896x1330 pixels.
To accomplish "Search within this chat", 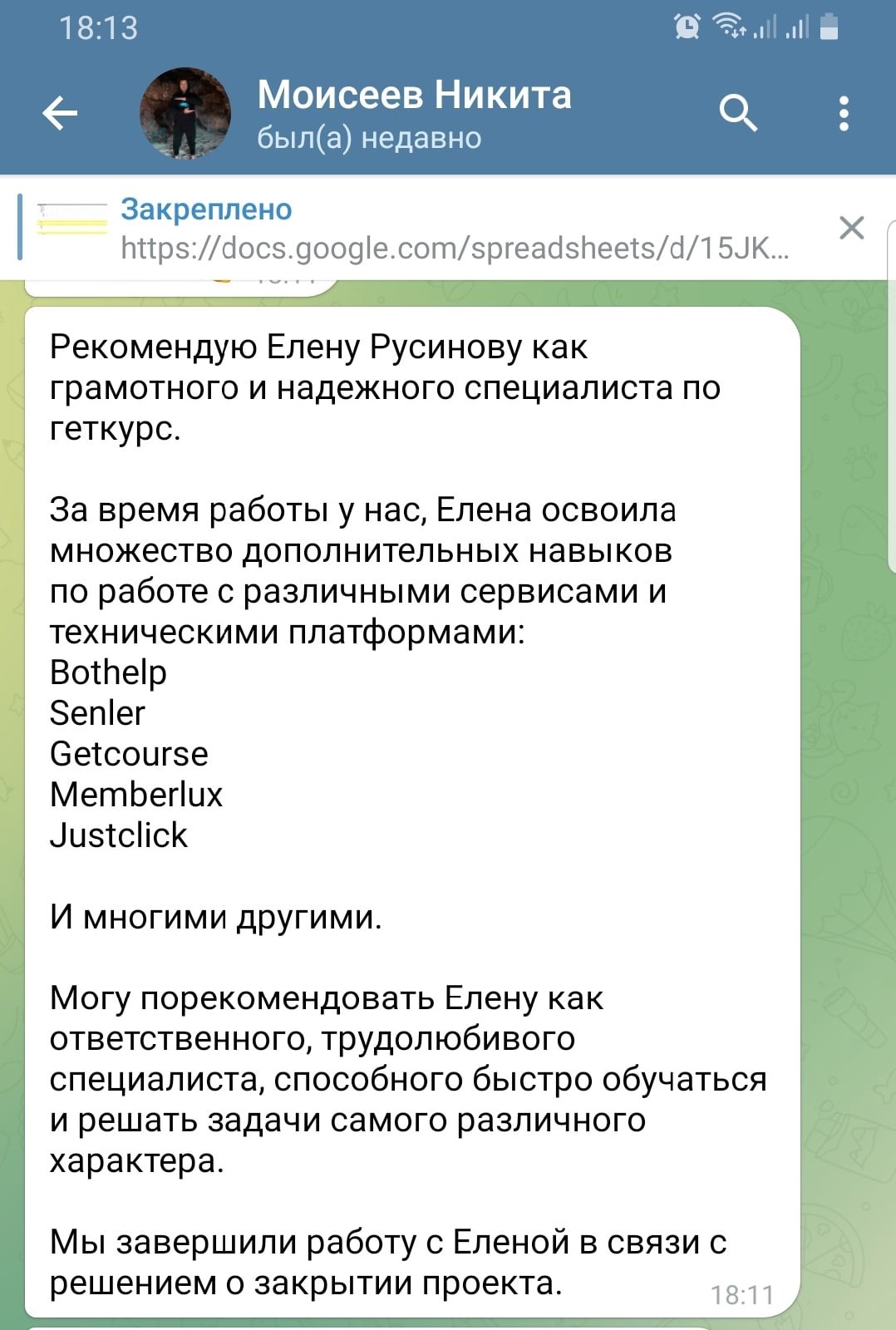I will pyautogui.click(x=737, y=113).
